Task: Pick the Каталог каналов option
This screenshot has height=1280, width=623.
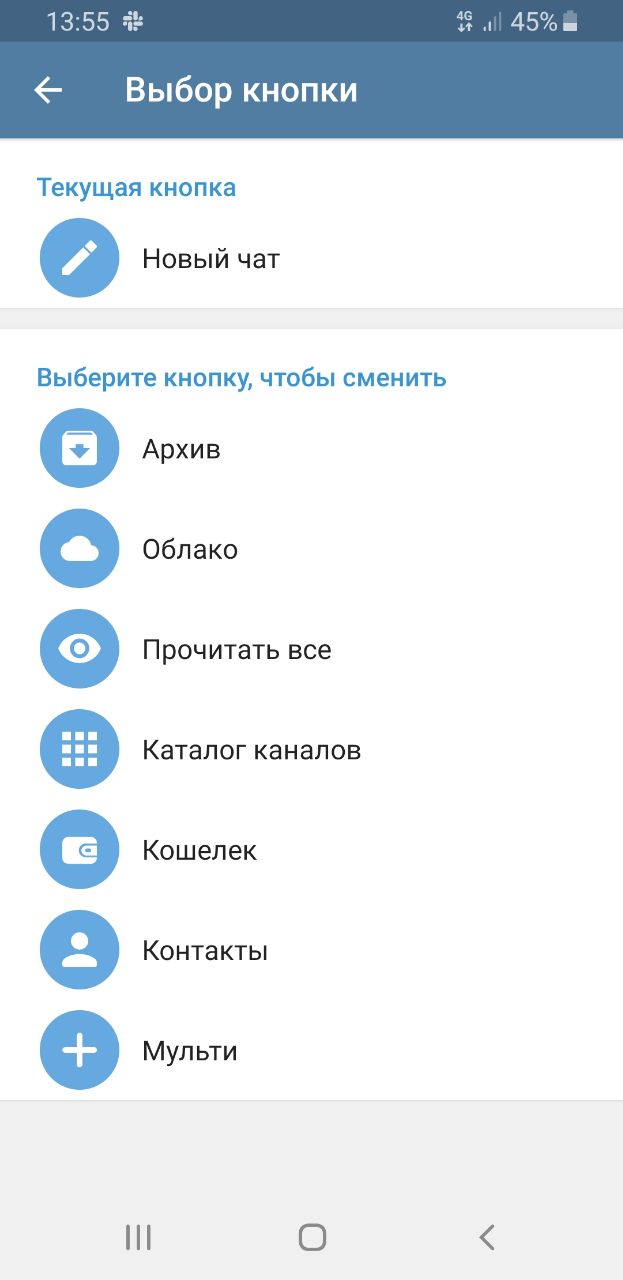Action: pyautogui.click(x=311, y=749)
